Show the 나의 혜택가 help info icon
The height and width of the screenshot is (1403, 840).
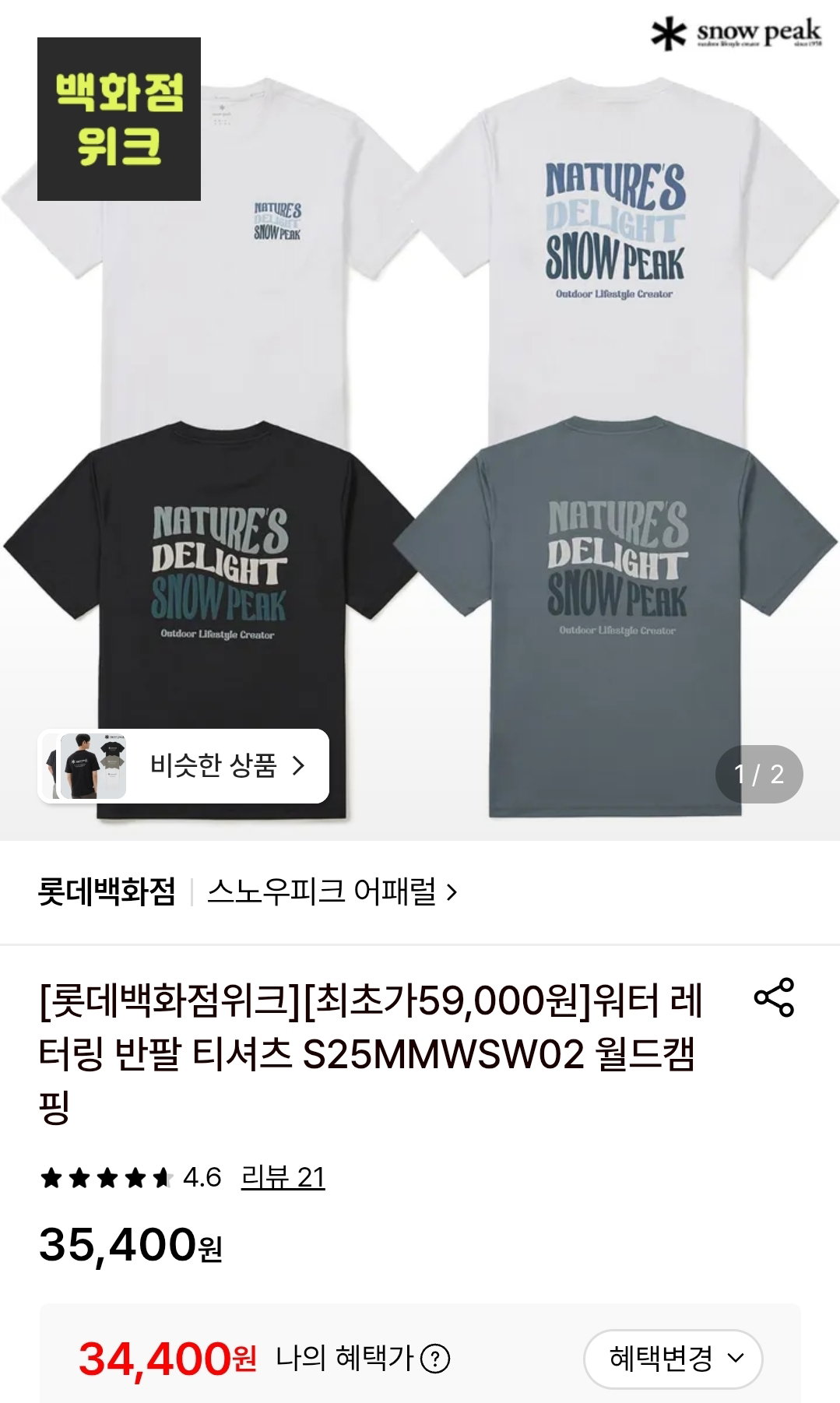pyautogui.click(x=435, y=1359)
